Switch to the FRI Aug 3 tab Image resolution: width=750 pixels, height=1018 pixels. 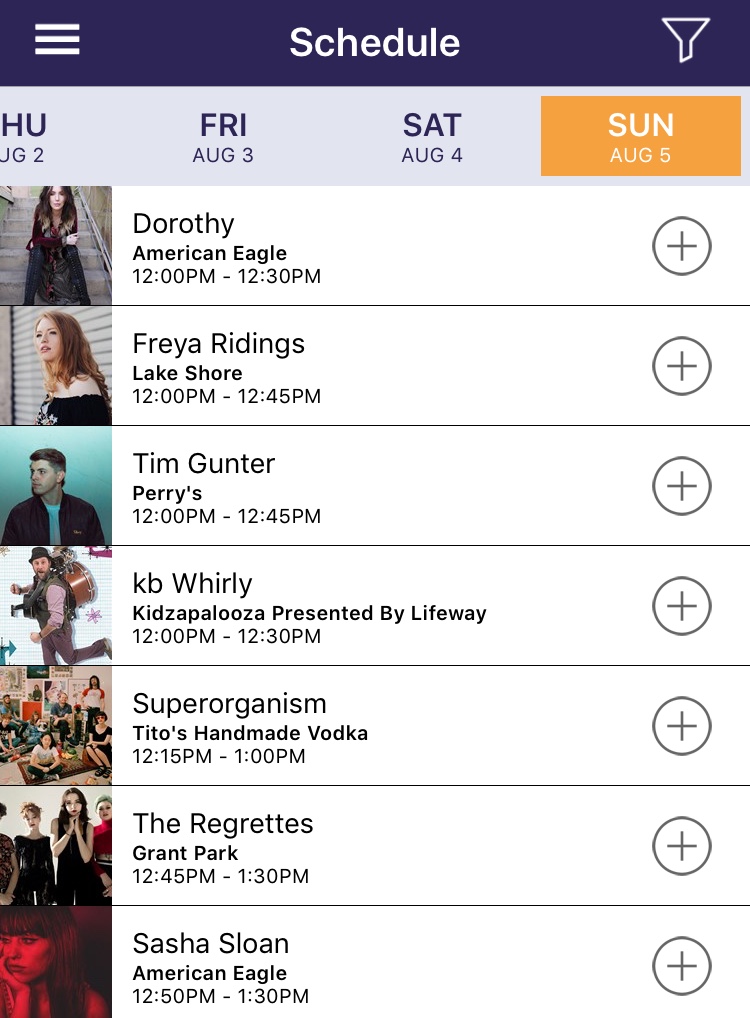(223, 137)
